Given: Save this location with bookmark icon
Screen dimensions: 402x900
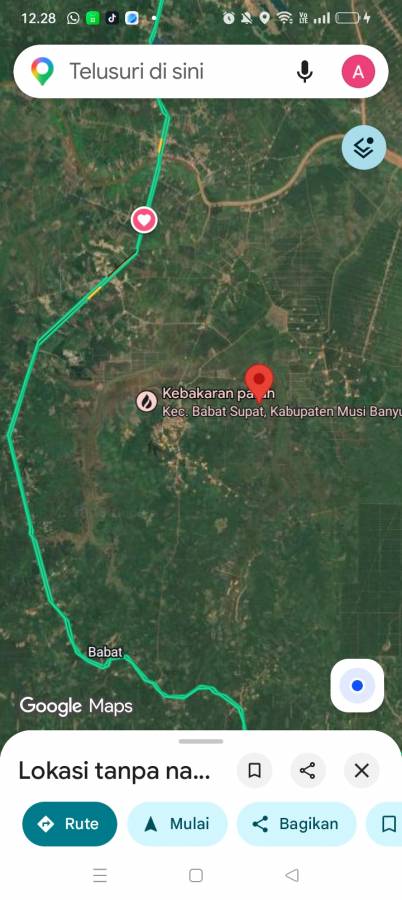Looking at the screenshot, I should pos(254,770).
